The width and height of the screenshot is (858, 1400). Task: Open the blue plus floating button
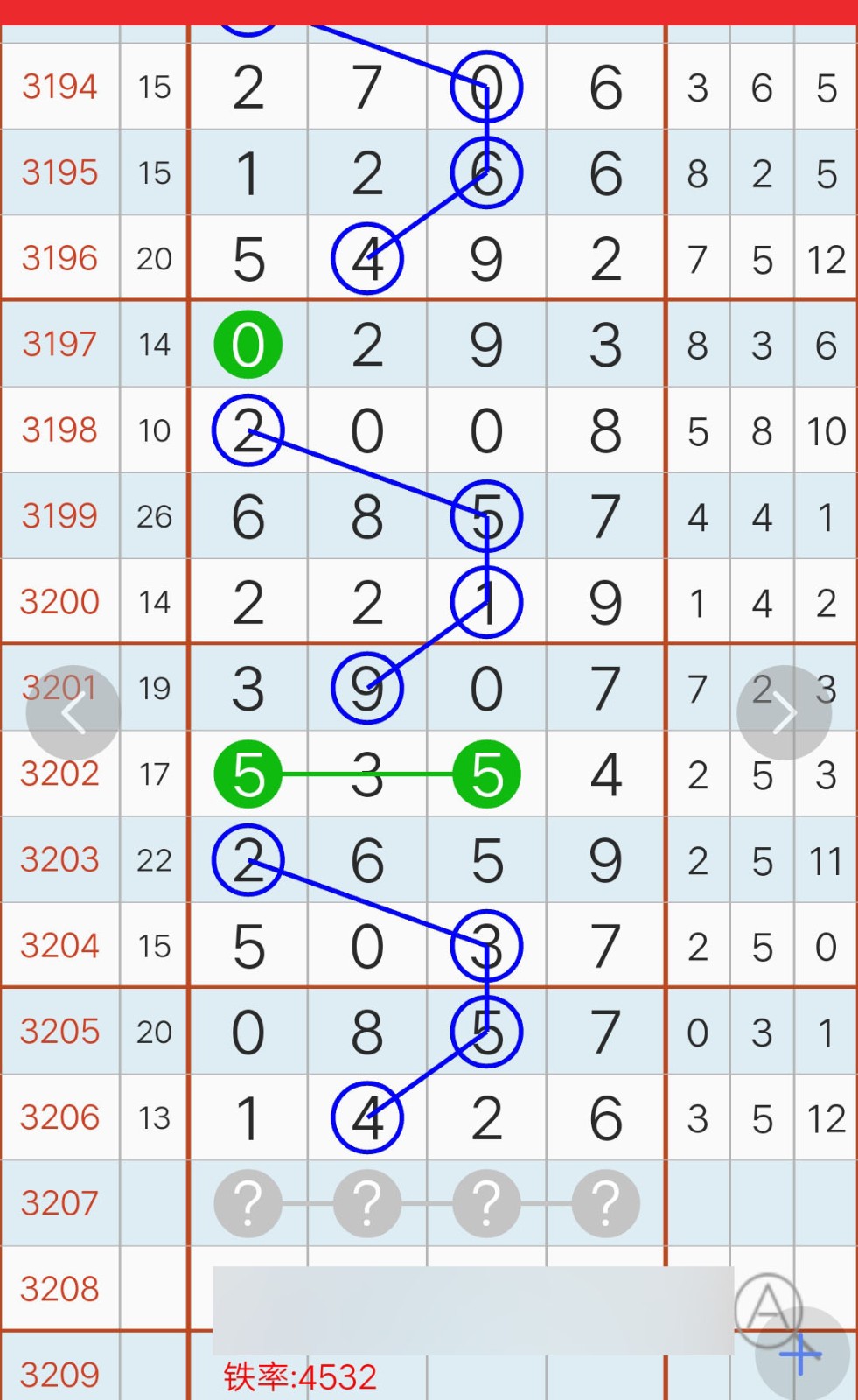click(x=801, y=1354)
